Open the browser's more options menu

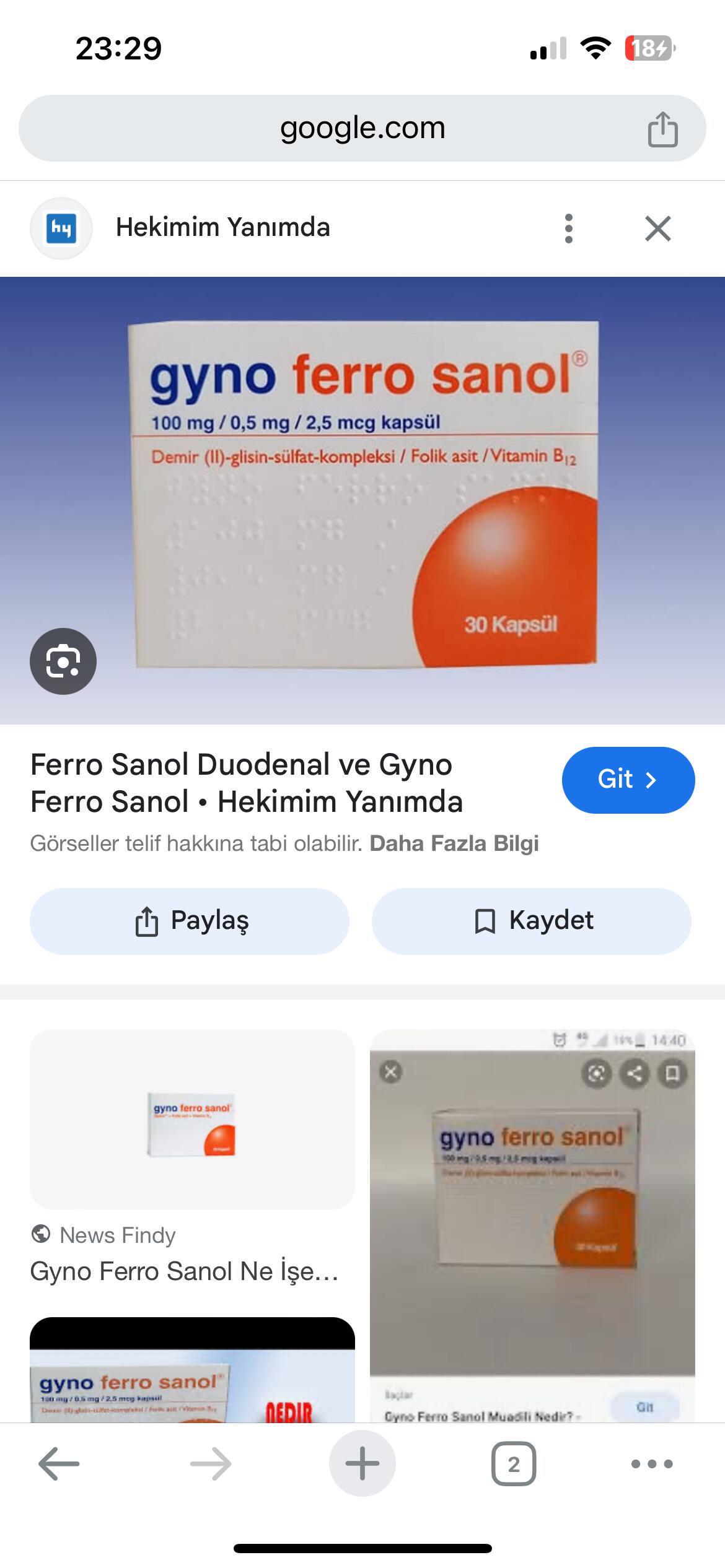652,1464
